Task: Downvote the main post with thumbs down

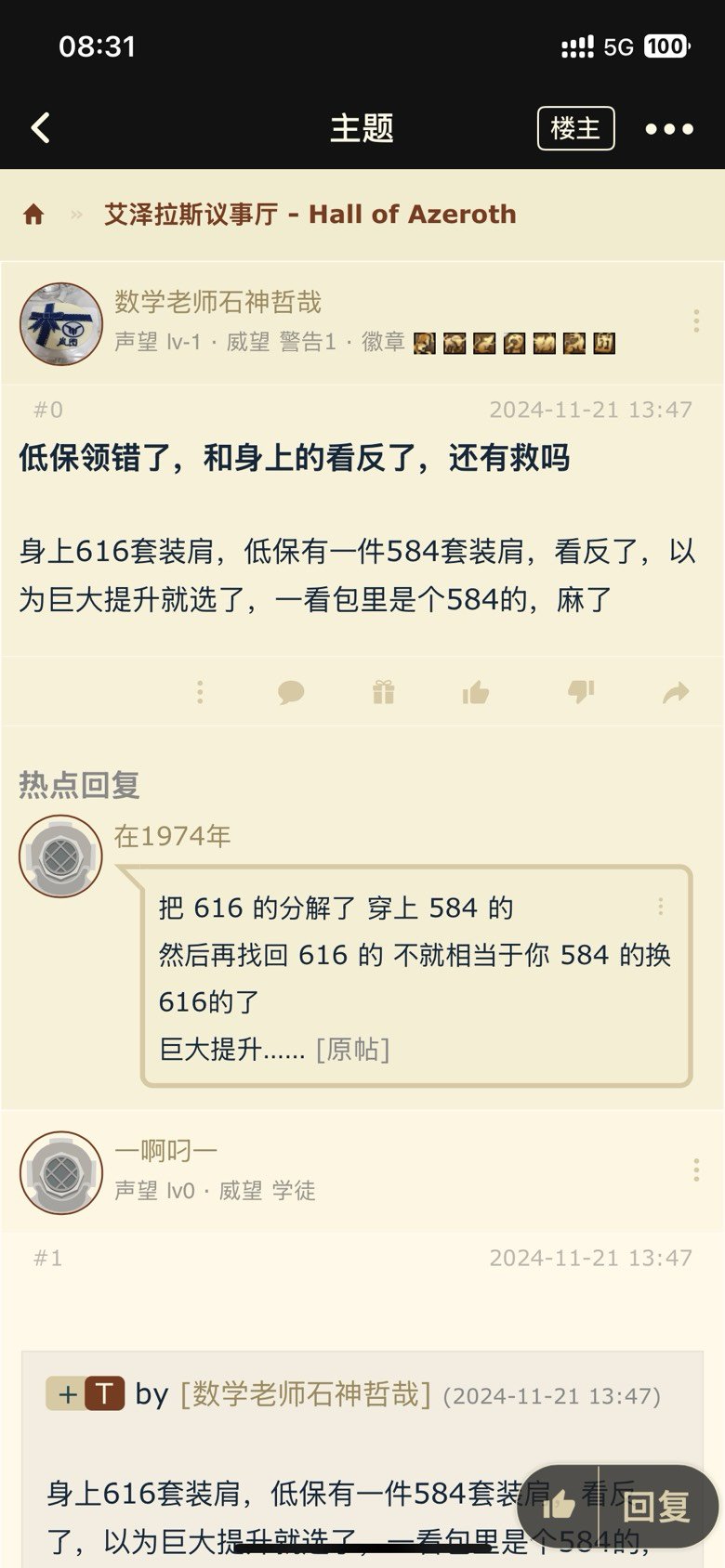Action: pyautogui.click(x=581, y=692)
